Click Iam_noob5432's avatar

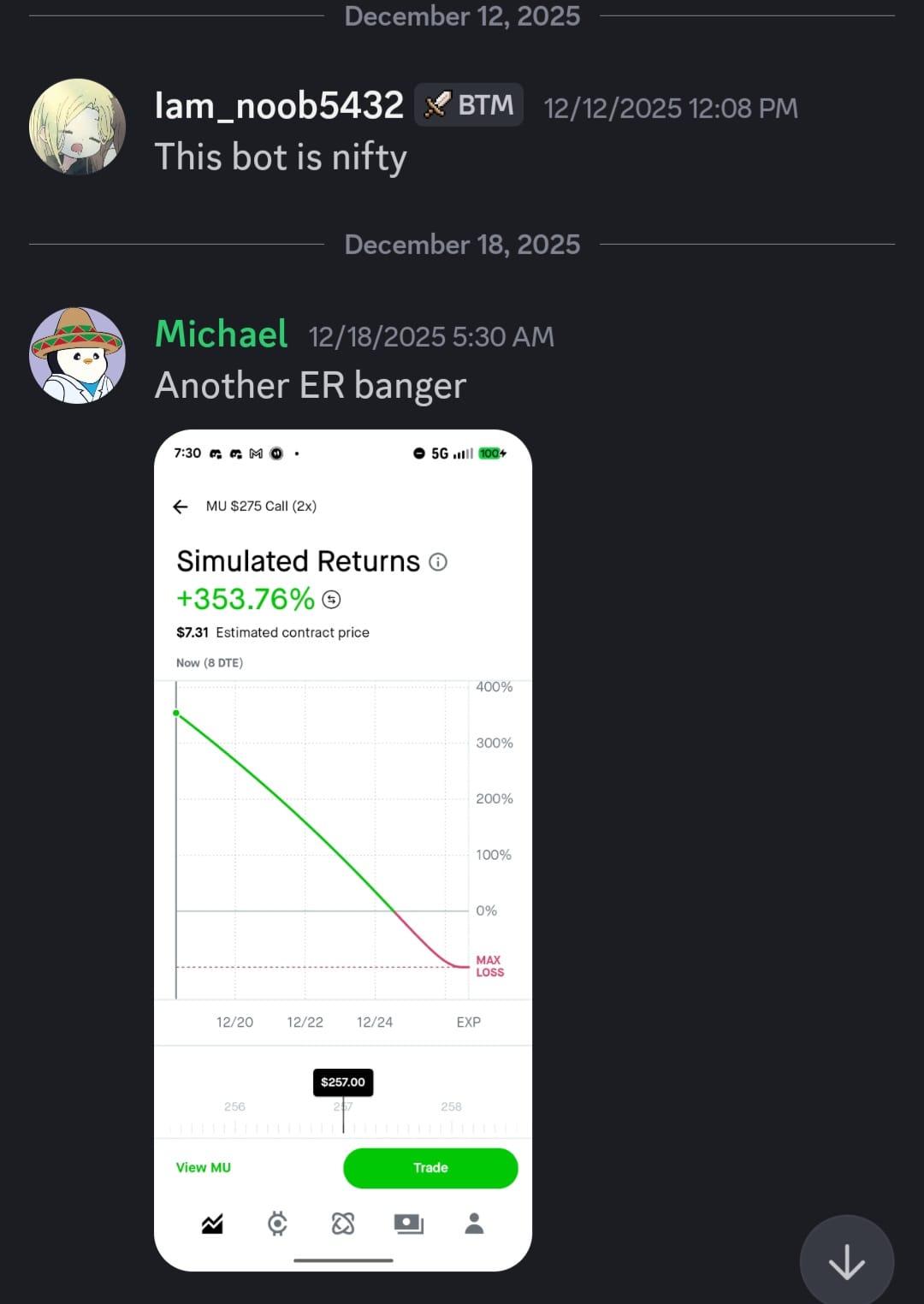77,126
